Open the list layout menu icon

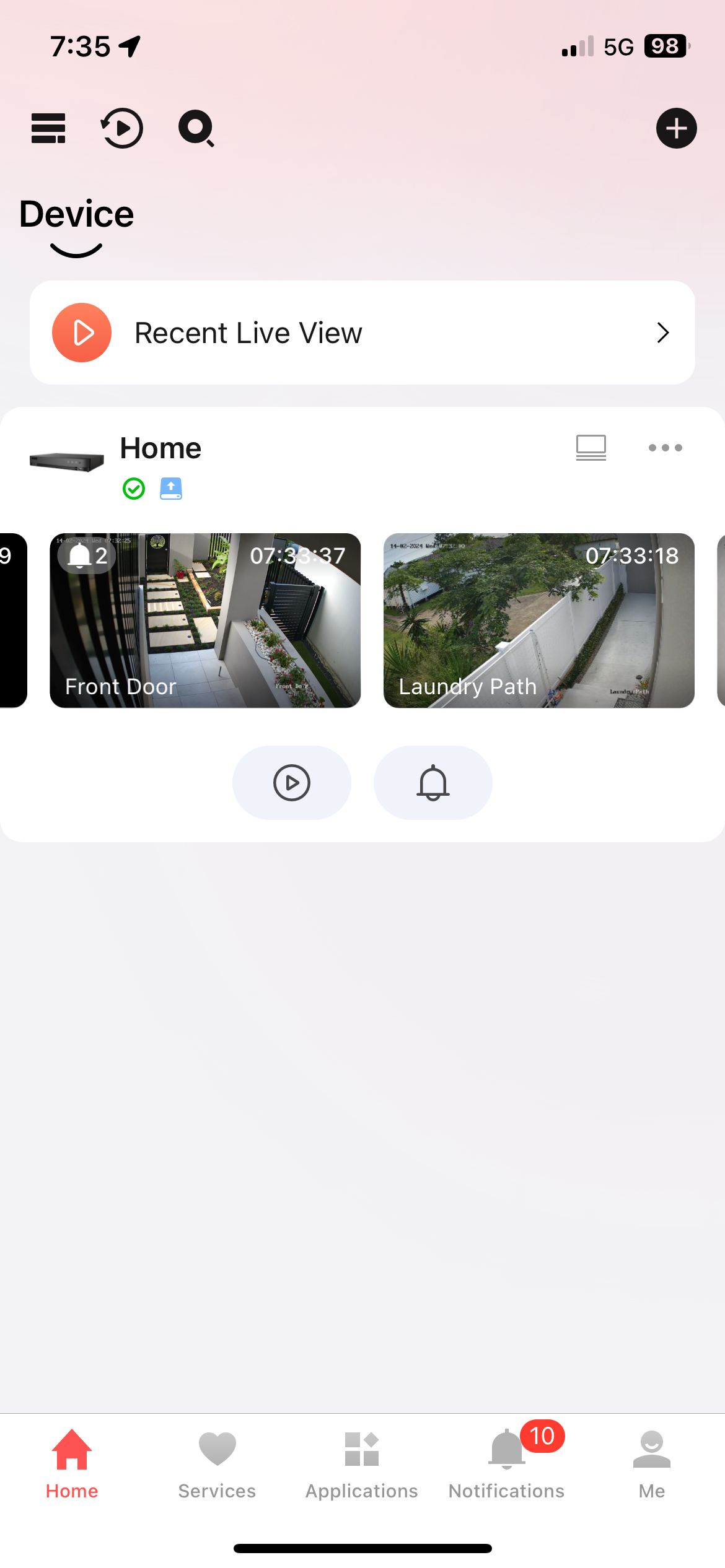coord(48,128)
